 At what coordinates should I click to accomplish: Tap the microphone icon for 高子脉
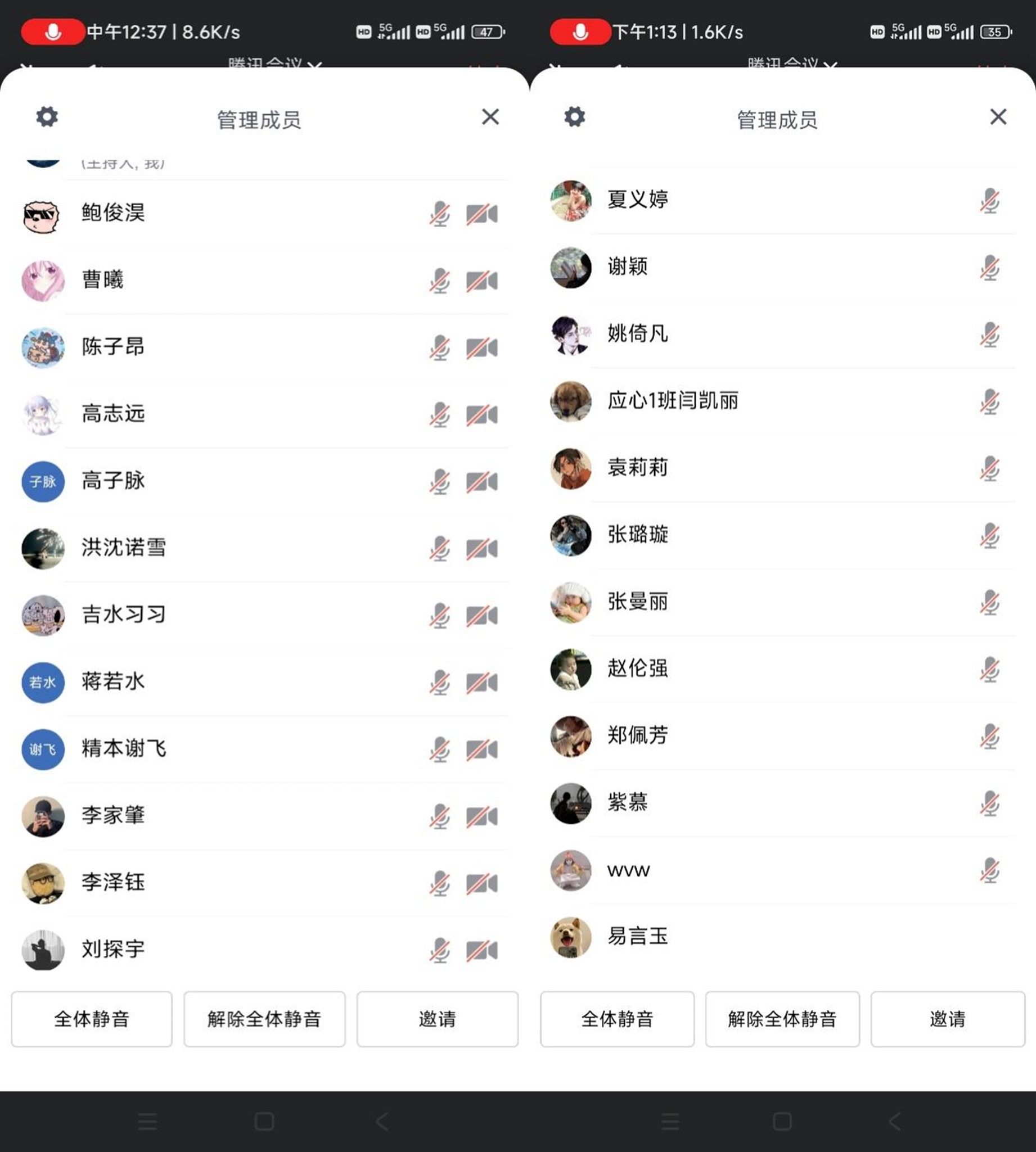(x=439, y=481)
